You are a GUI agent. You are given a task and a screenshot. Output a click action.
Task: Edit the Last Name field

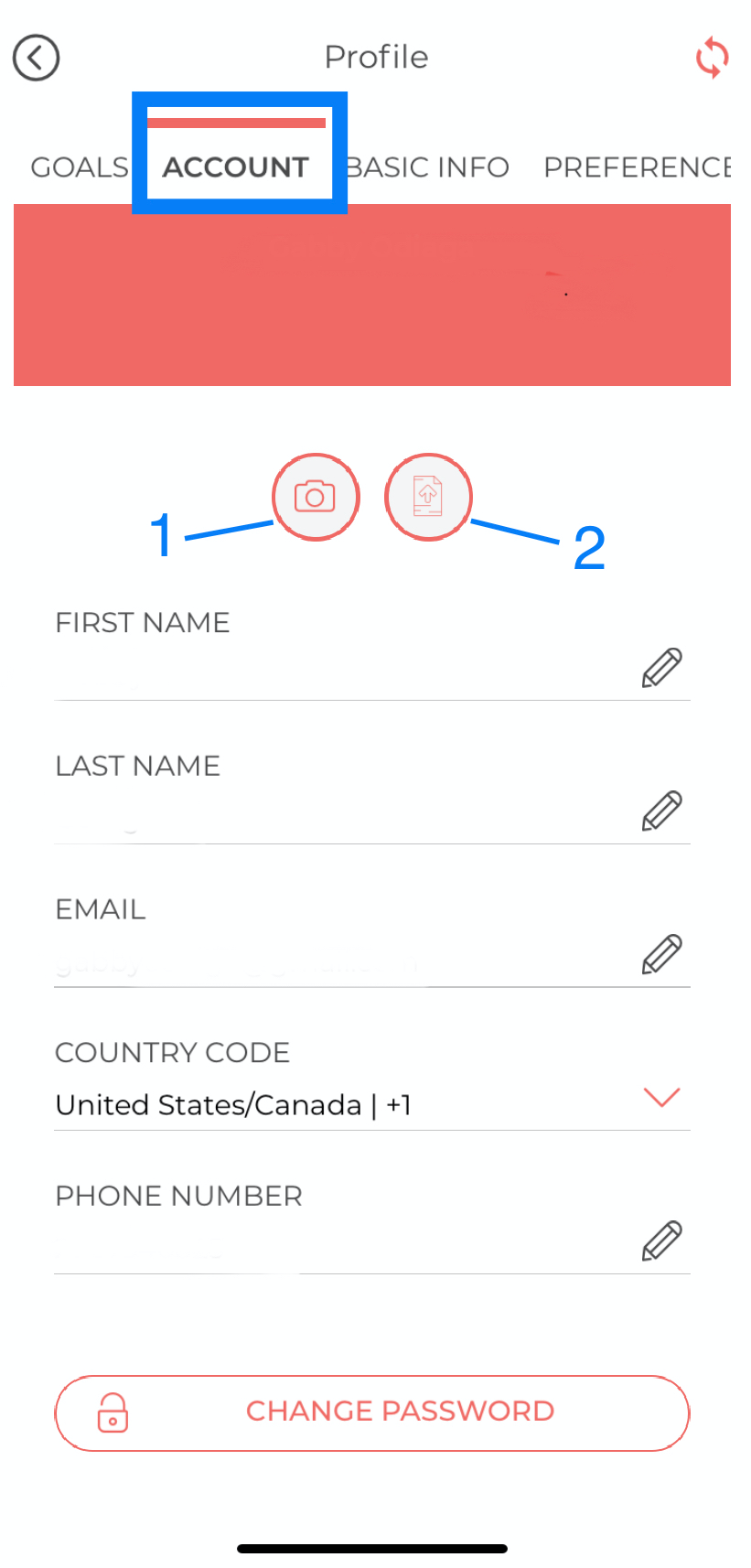[x=661, y=811]
